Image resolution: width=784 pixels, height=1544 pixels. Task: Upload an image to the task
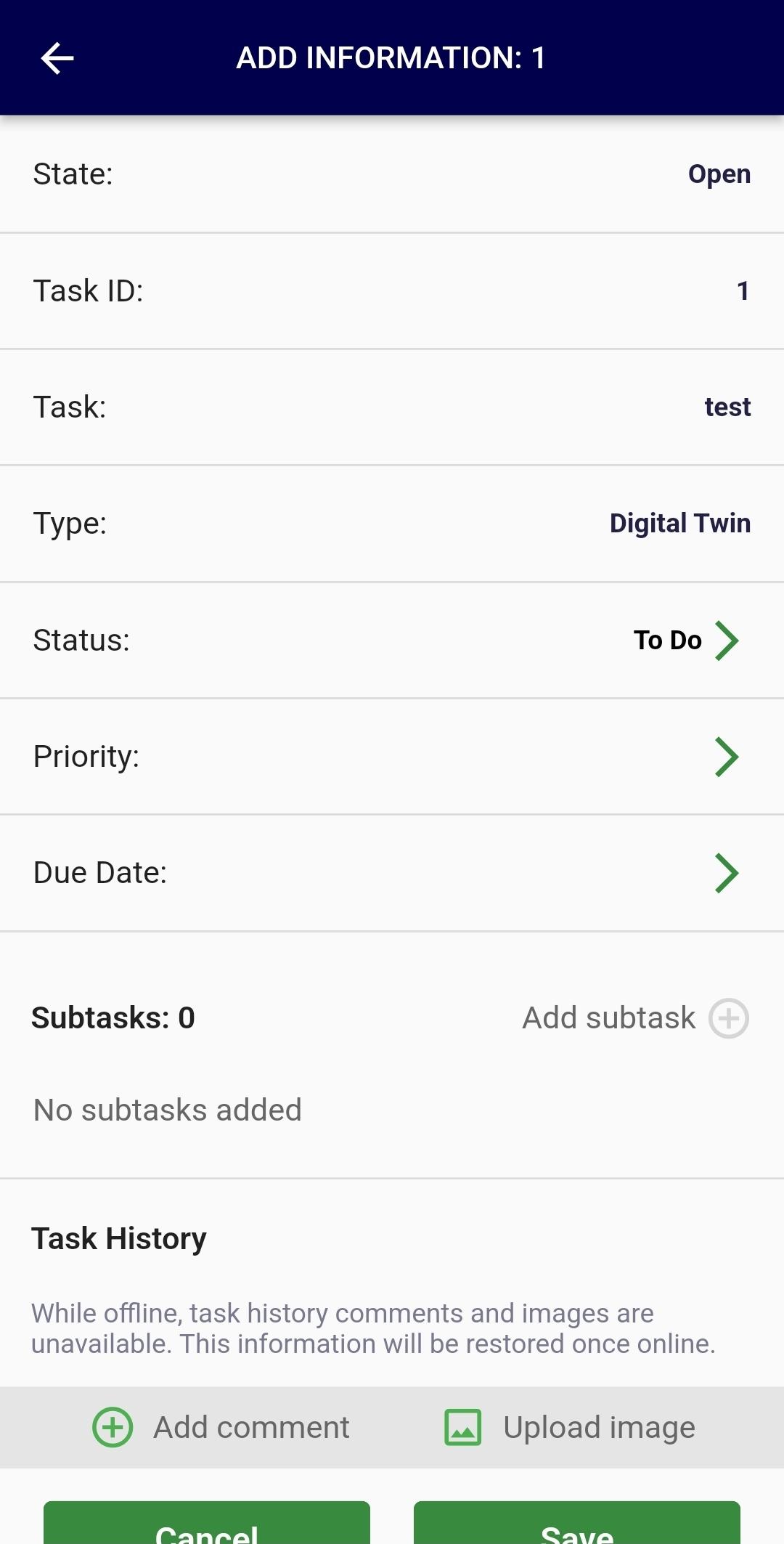pyautogui.click(x=570, y=1428)
